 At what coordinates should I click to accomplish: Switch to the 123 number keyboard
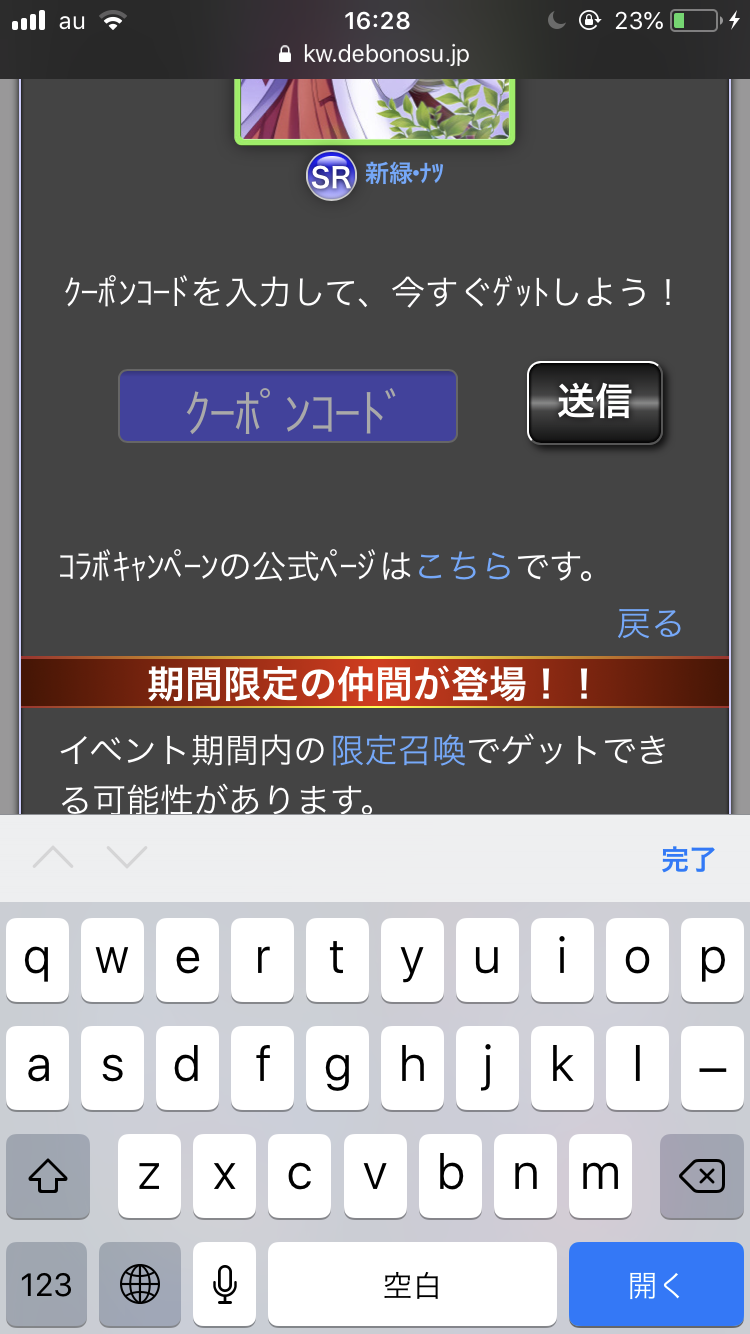pyautogui.click(x=47, y=1284)
